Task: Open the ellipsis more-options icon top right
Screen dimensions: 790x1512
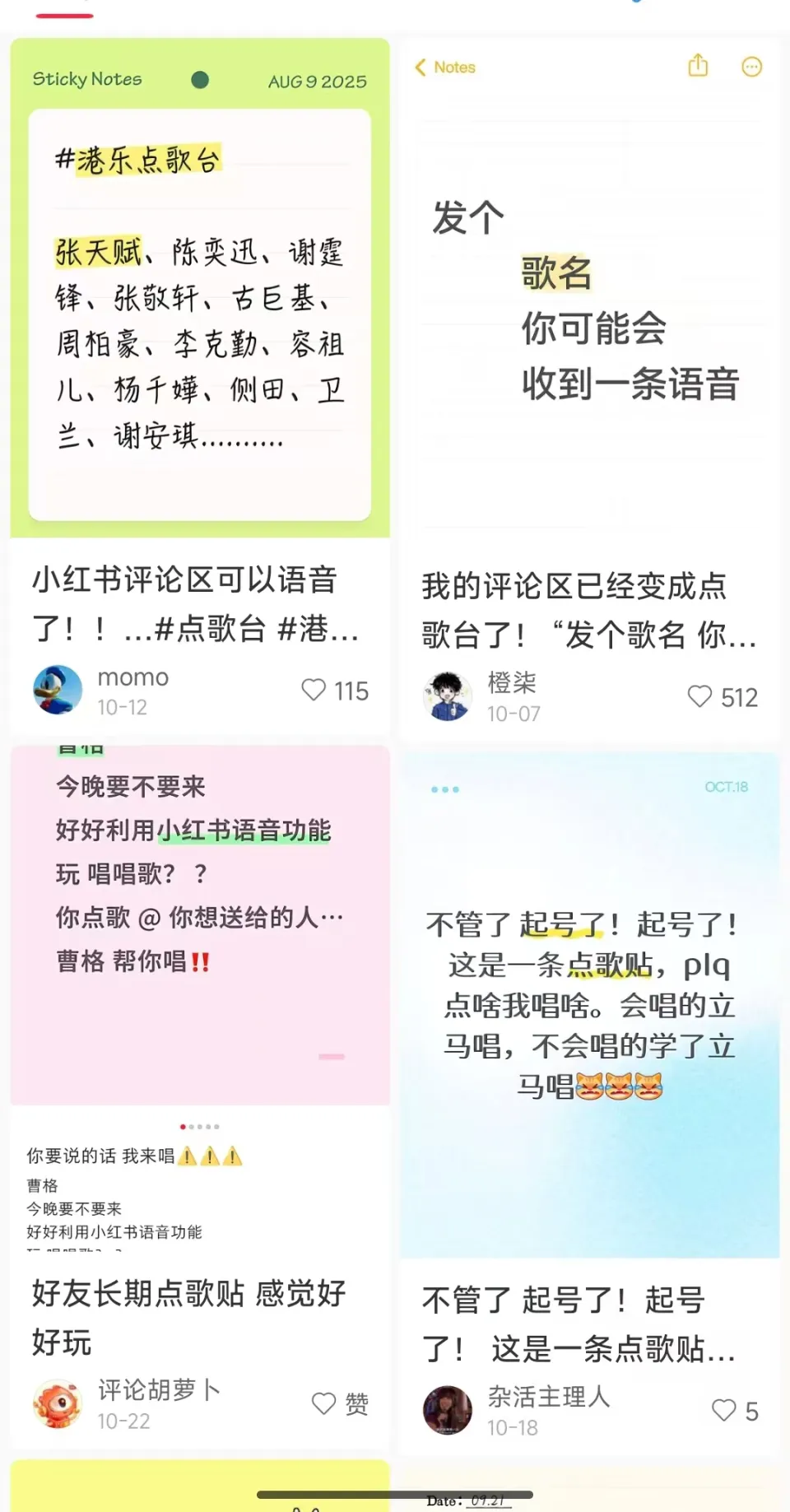Action: coord(751,67)
